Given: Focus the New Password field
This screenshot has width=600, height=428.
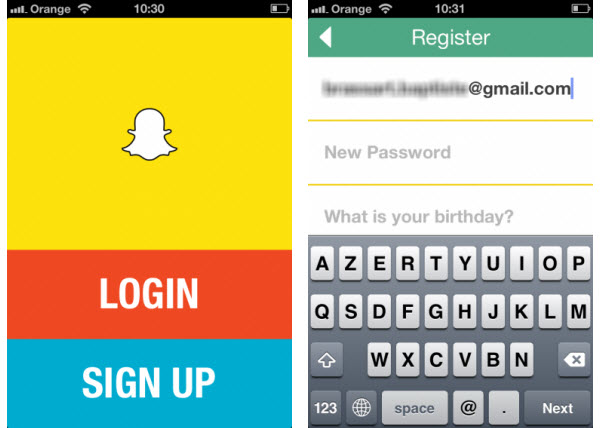Looking at the screenshot, I should pyautogui.click(x=449, y=153).
